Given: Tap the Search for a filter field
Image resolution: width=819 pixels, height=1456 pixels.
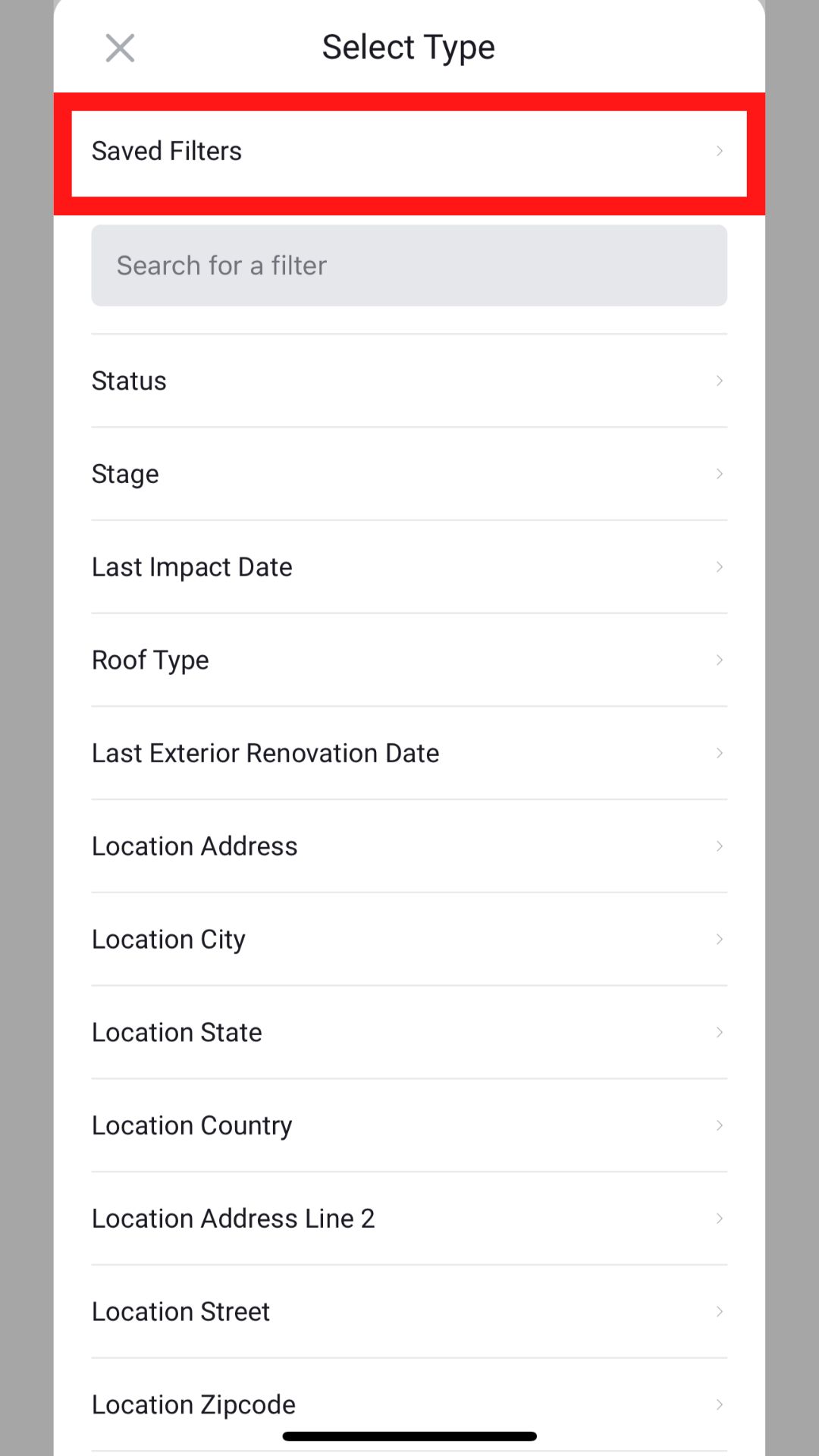Looking at the screenshot, I should (409, 266).
